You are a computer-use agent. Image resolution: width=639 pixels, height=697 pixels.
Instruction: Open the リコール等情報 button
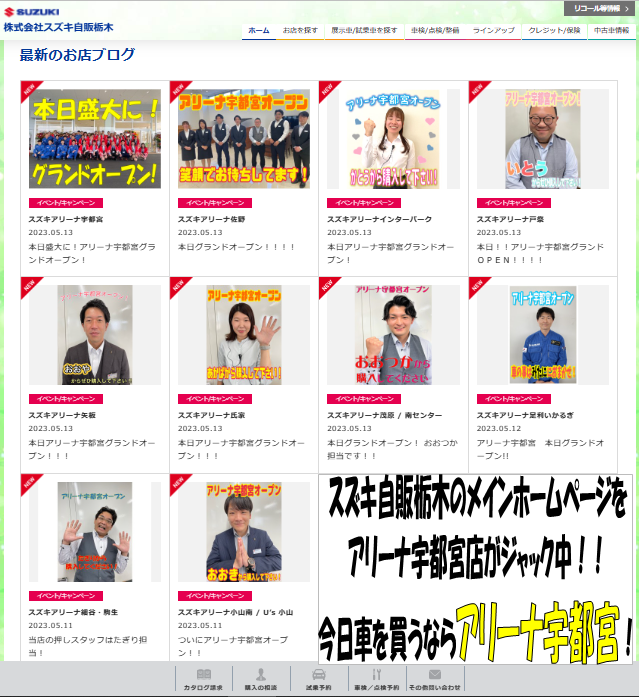(x=599, y=8)
